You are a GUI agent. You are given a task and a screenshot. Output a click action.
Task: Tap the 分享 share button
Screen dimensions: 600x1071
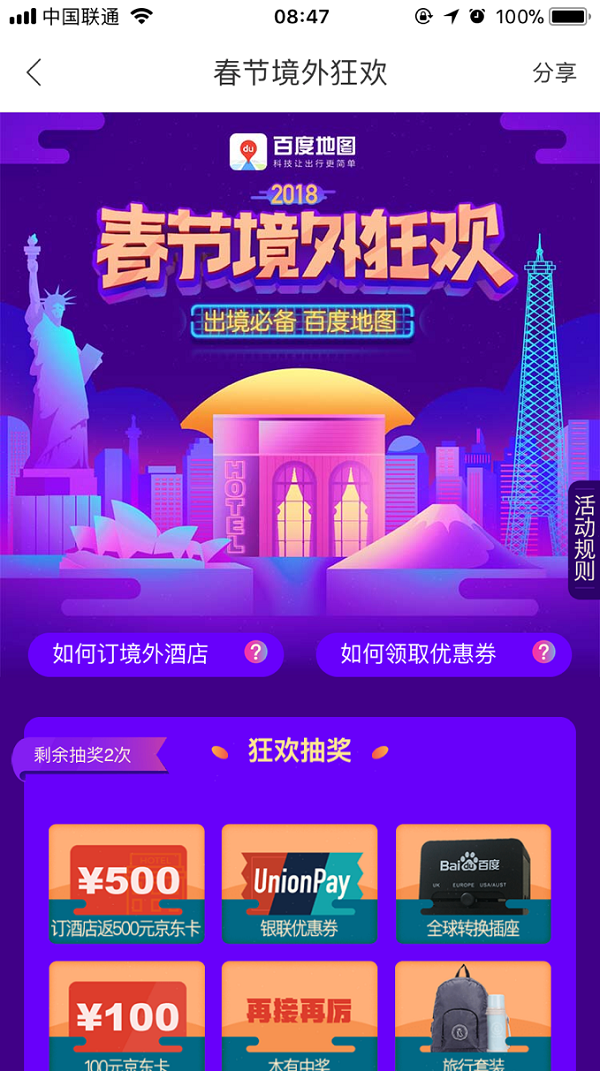[x=554, y=72]
